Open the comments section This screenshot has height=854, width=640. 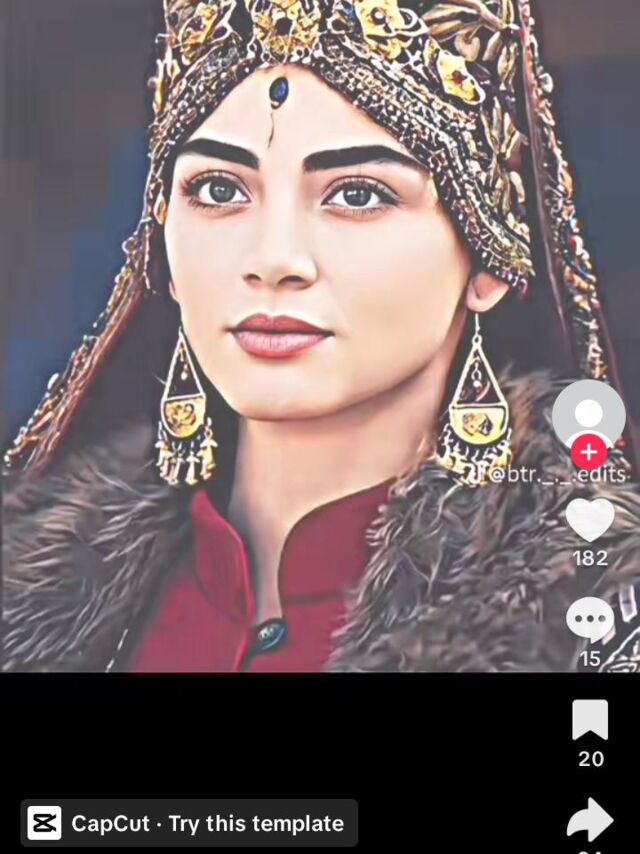(590, 619)
